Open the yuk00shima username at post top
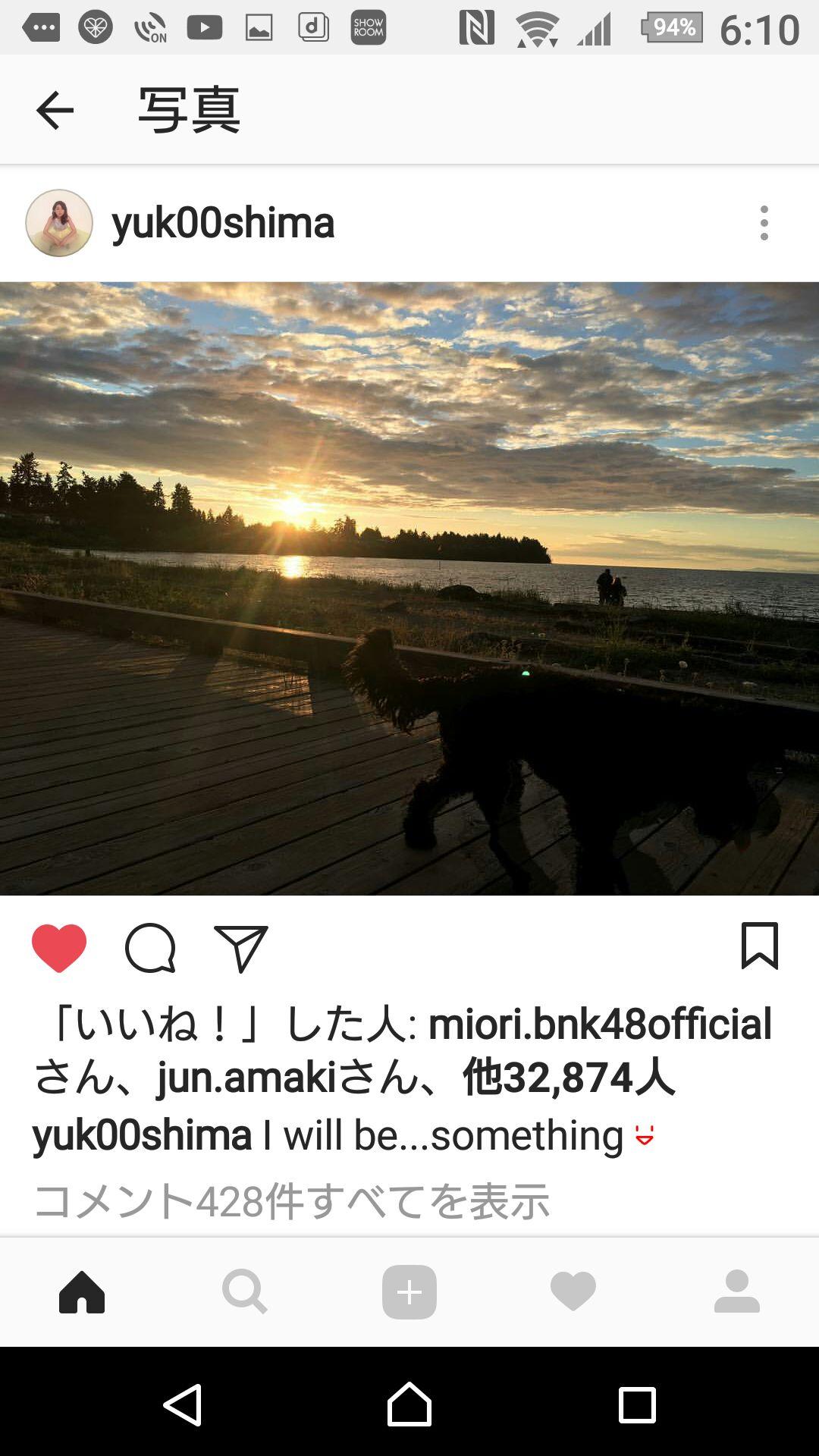 (223, 223)
